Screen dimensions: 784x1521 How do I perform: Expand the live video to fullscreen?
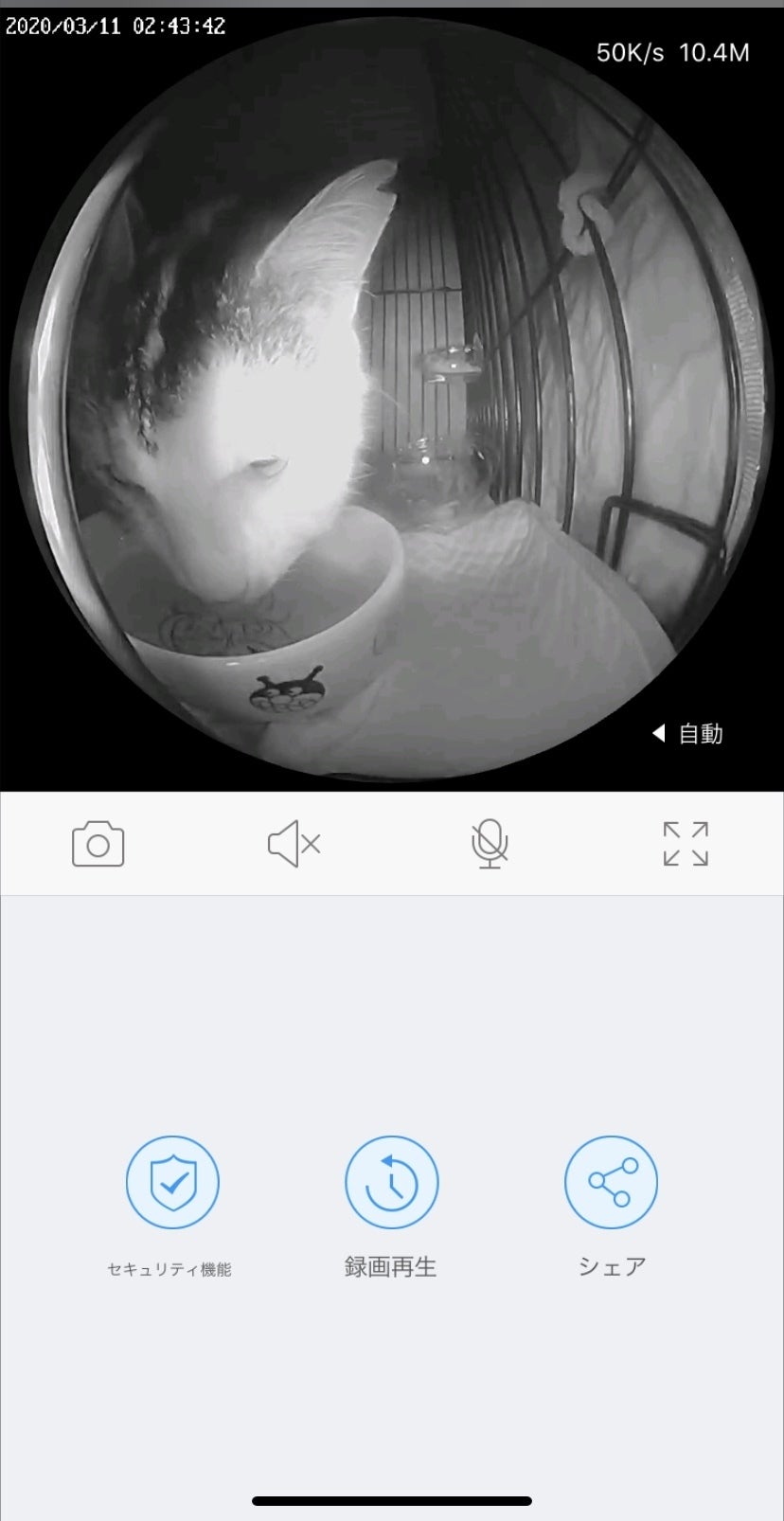(686, 844)
